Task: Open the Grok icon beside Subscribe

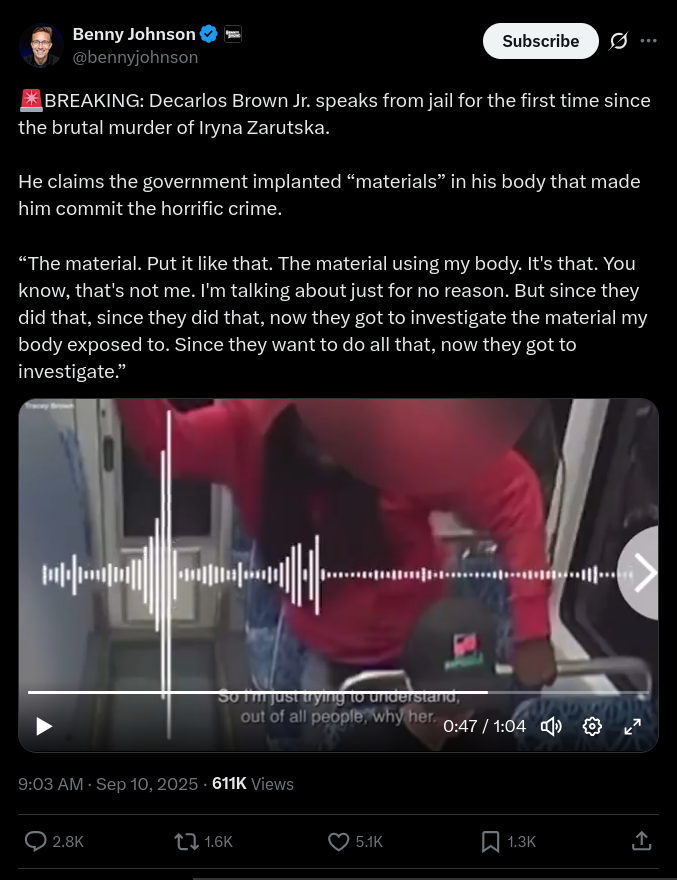Action: click(619, 41)
